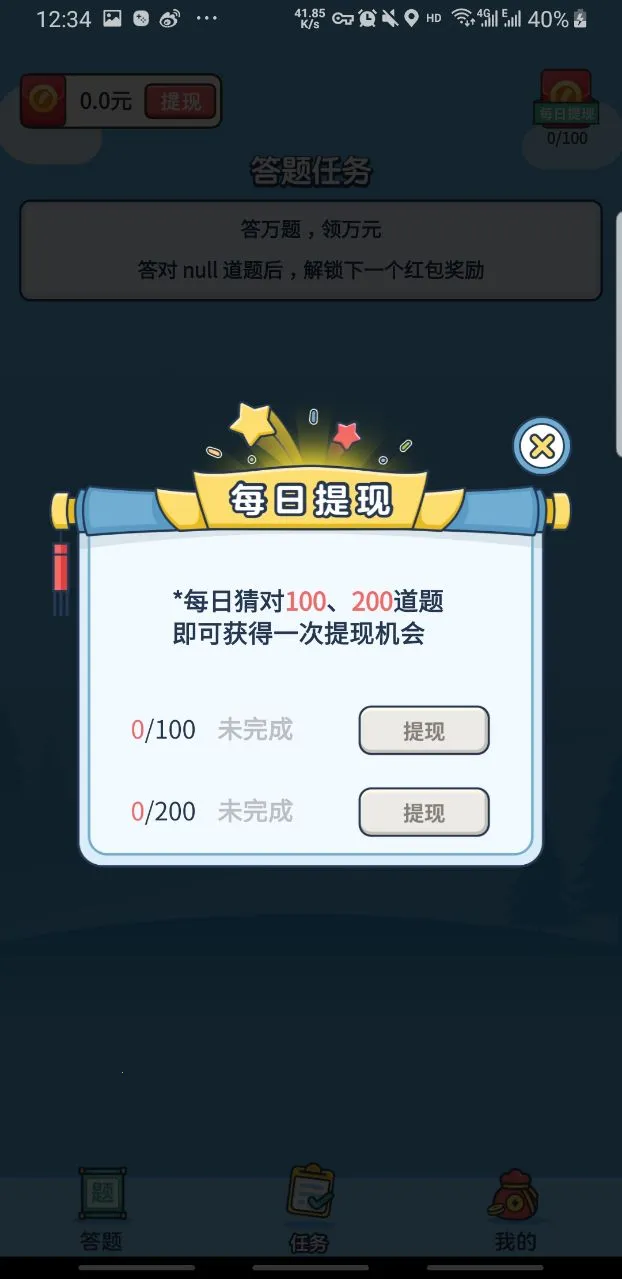
Task: Tap 提现 button for 0/100 task
Action: (424, 730)
